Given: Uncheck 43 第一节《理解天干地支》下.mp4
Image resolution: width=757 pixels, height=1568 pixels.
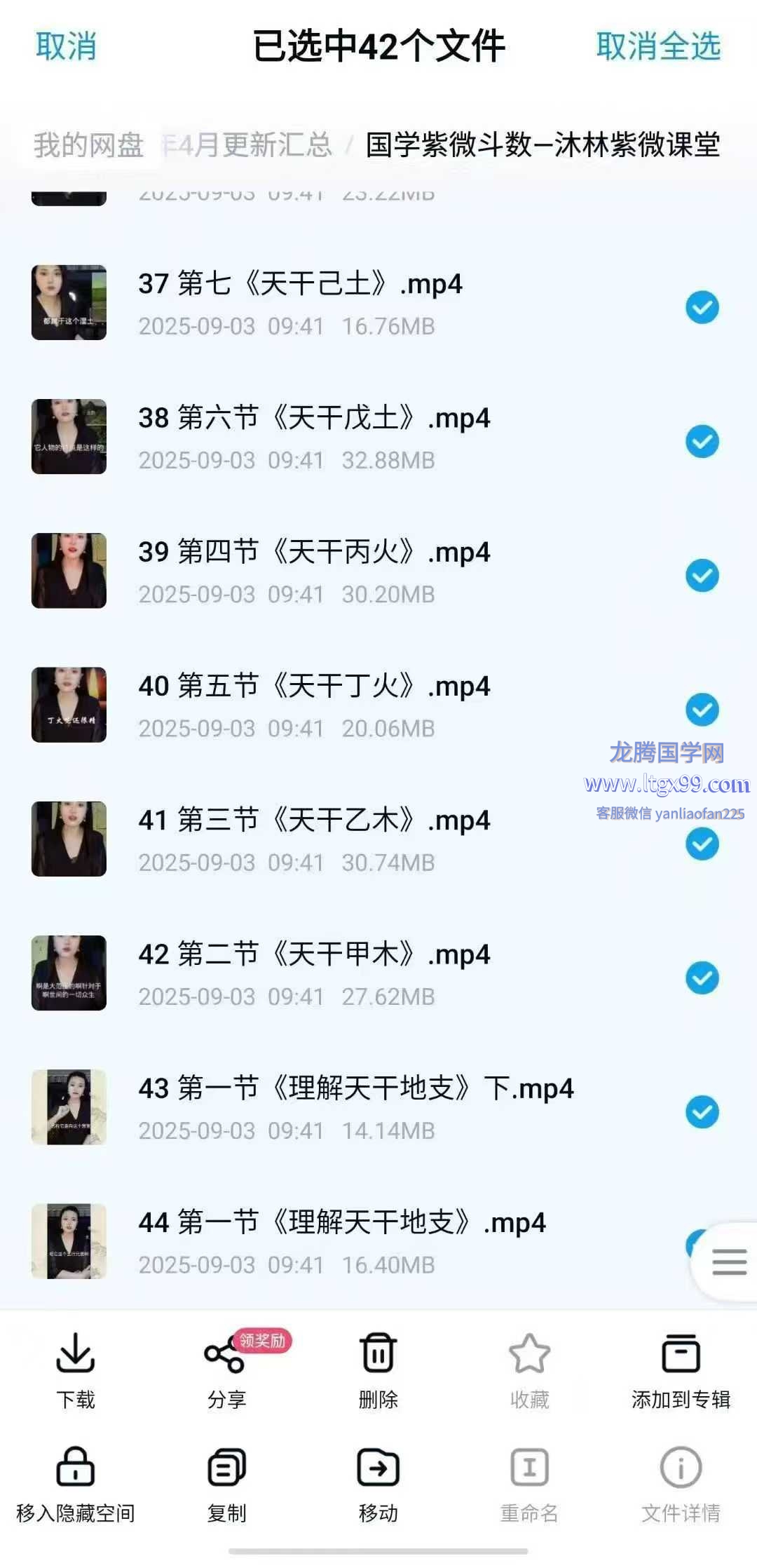Looking at the screenshot, I should 702,1111.
